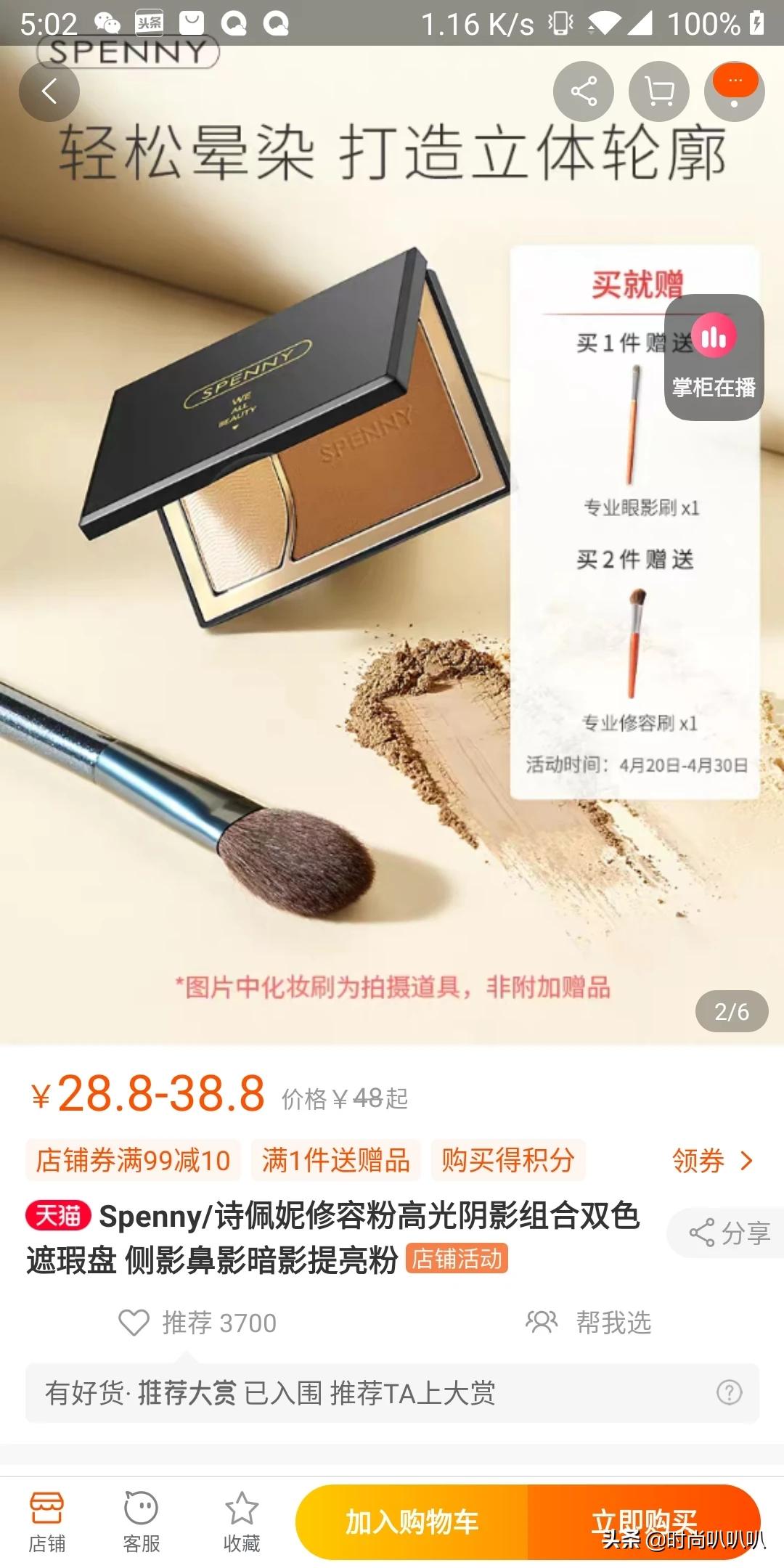The image size is (784, 1568).
Task: Tap 加入购物车 to add to cart
Action: pyautogui.click(x=412, y=1522)
